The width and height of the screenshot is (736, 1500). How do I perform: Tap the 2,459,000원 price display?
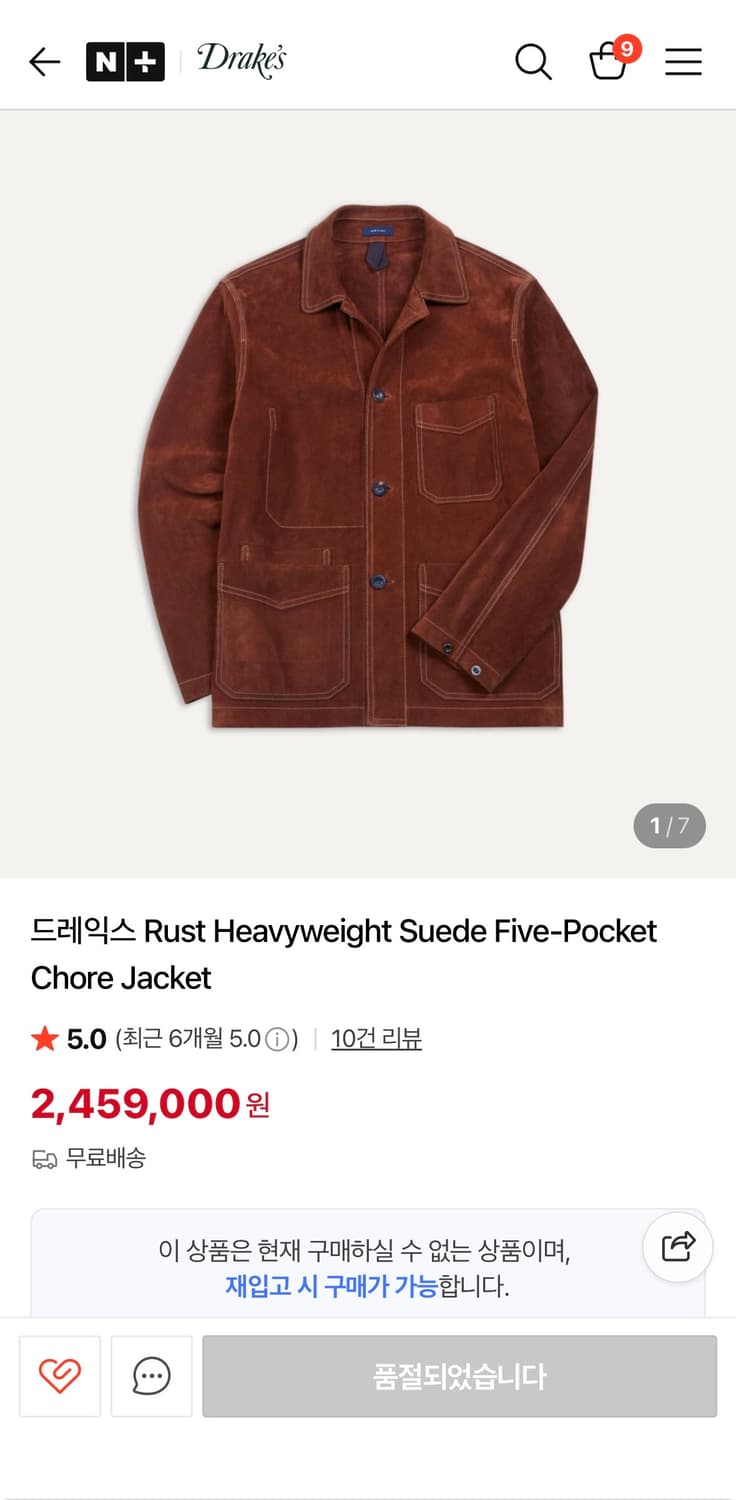(140, 1104)
